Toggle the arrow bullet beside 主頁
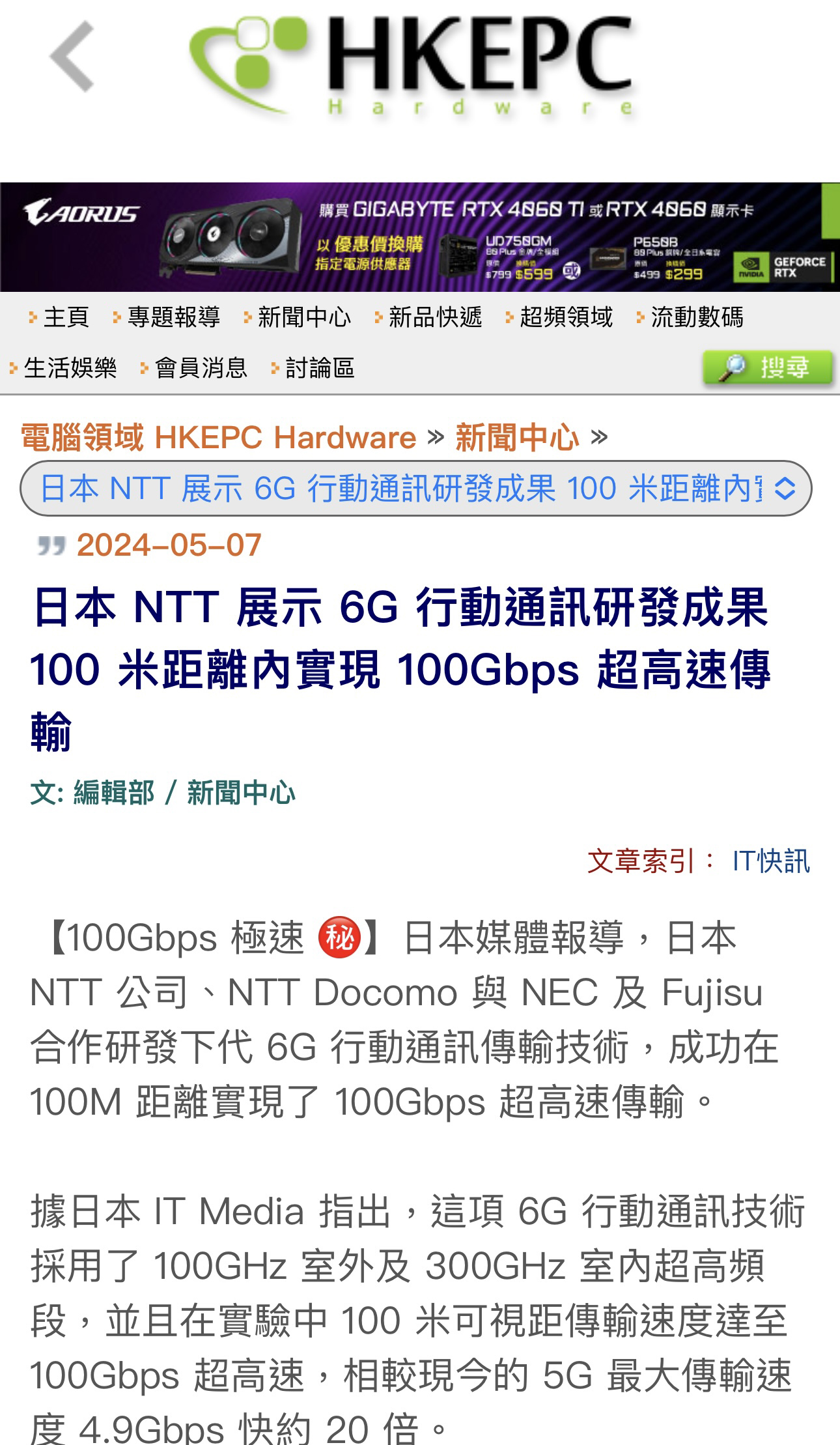Screen dimensions: 840x1445 tap(33, 319)
